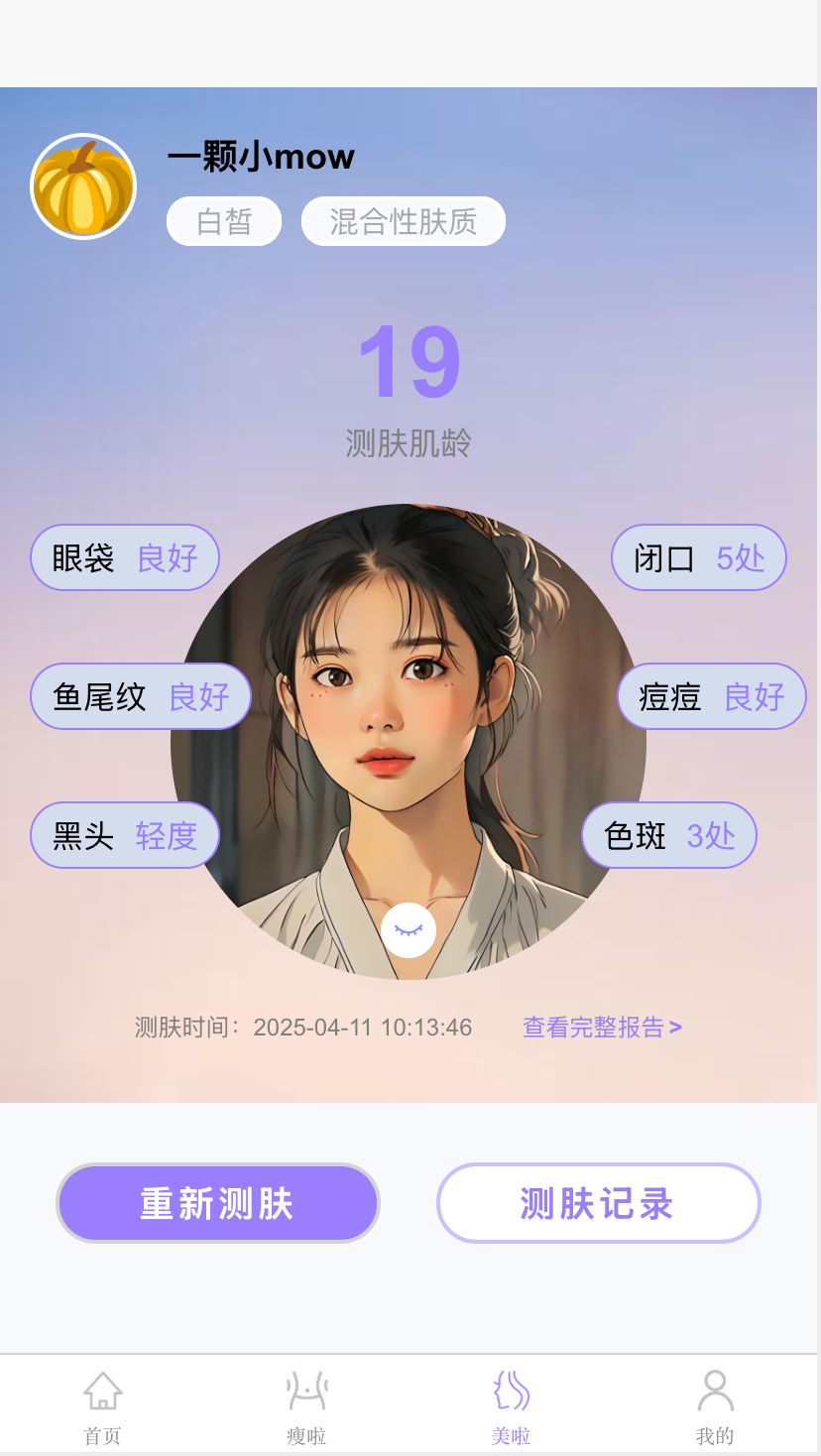Screen dimensions: 821x1456
Task: Tap the pumpkin avatar of 一颗小mow
Action: 83,186
